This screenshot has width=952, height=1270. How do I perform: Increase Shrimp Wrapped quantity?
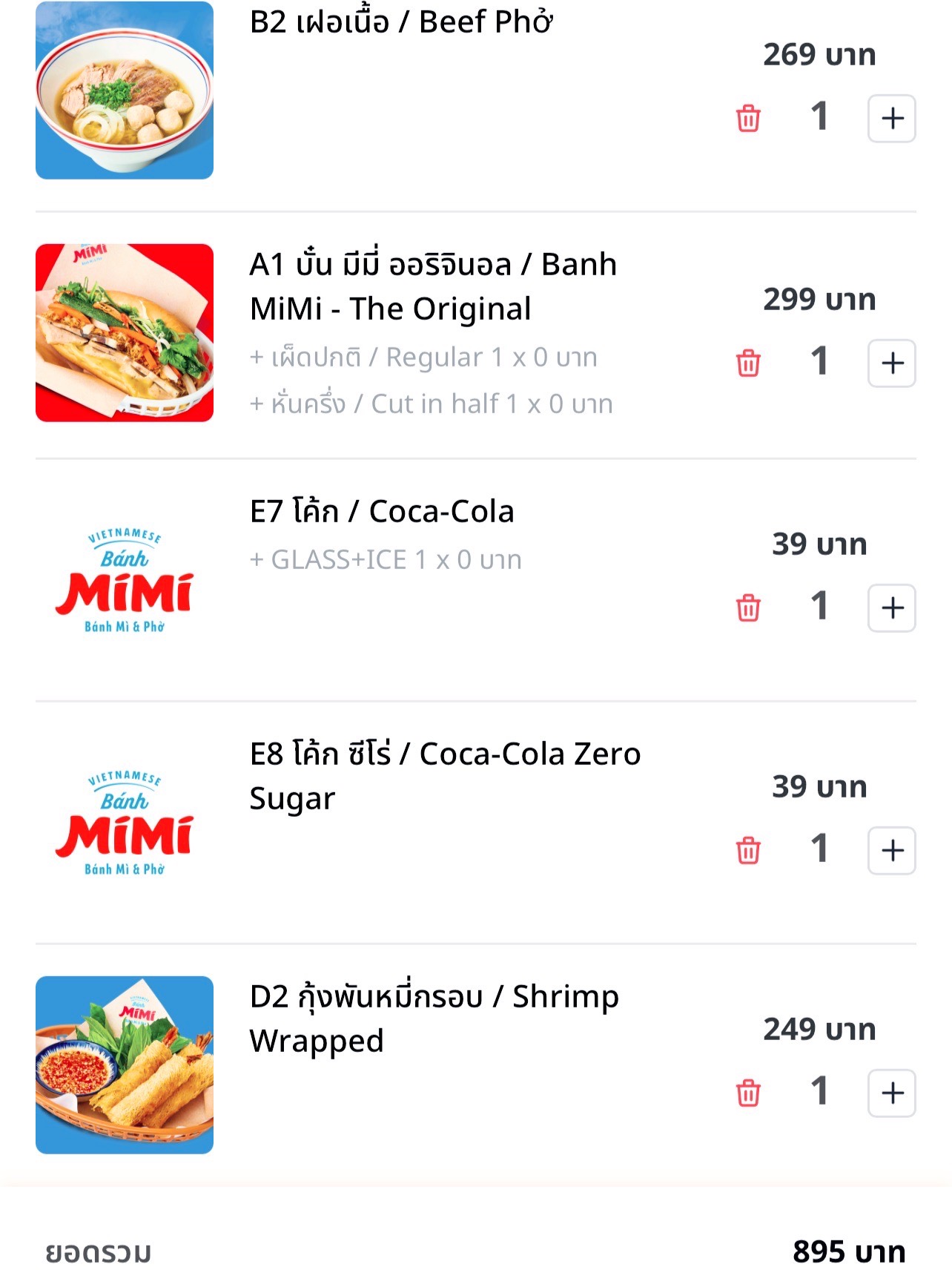point(892,1093)
